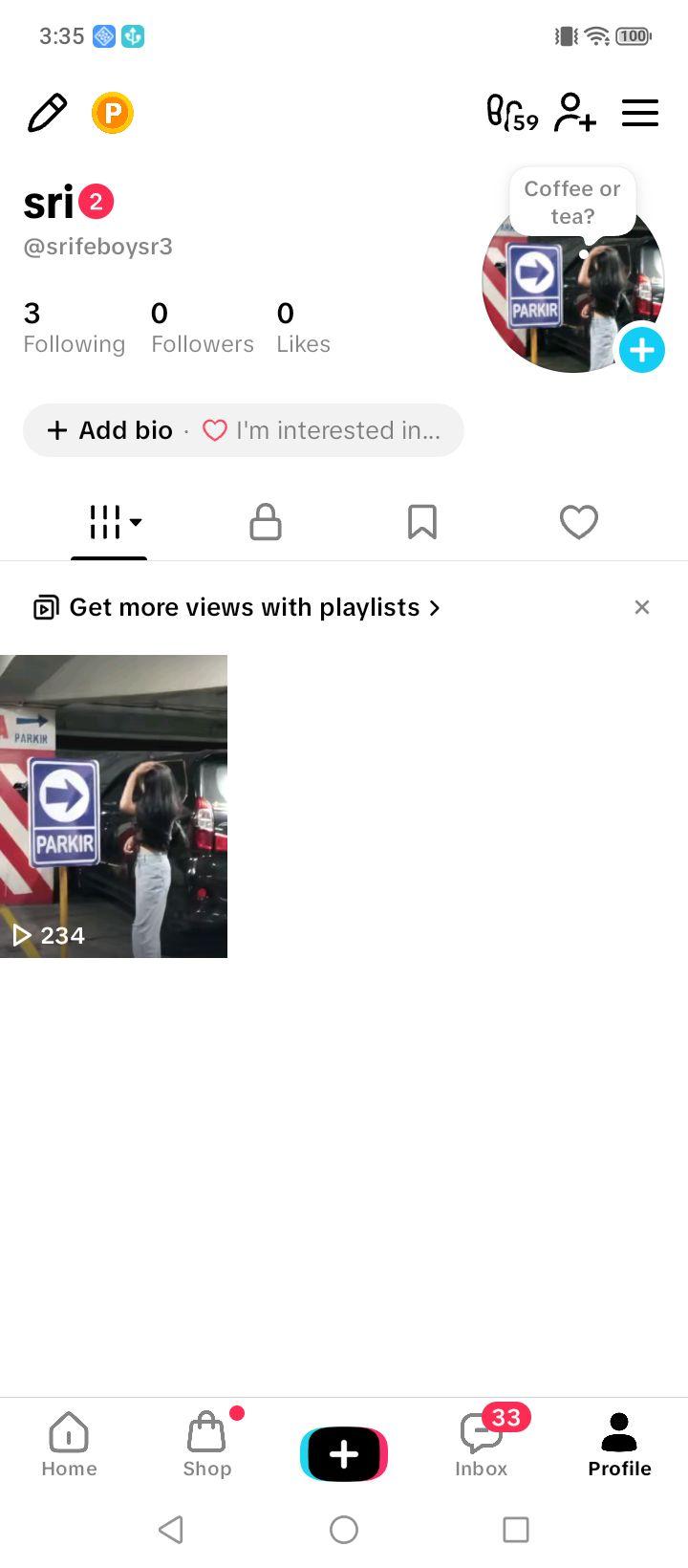
Task: Open Get more views with playlists
Action: coord(238,607)
